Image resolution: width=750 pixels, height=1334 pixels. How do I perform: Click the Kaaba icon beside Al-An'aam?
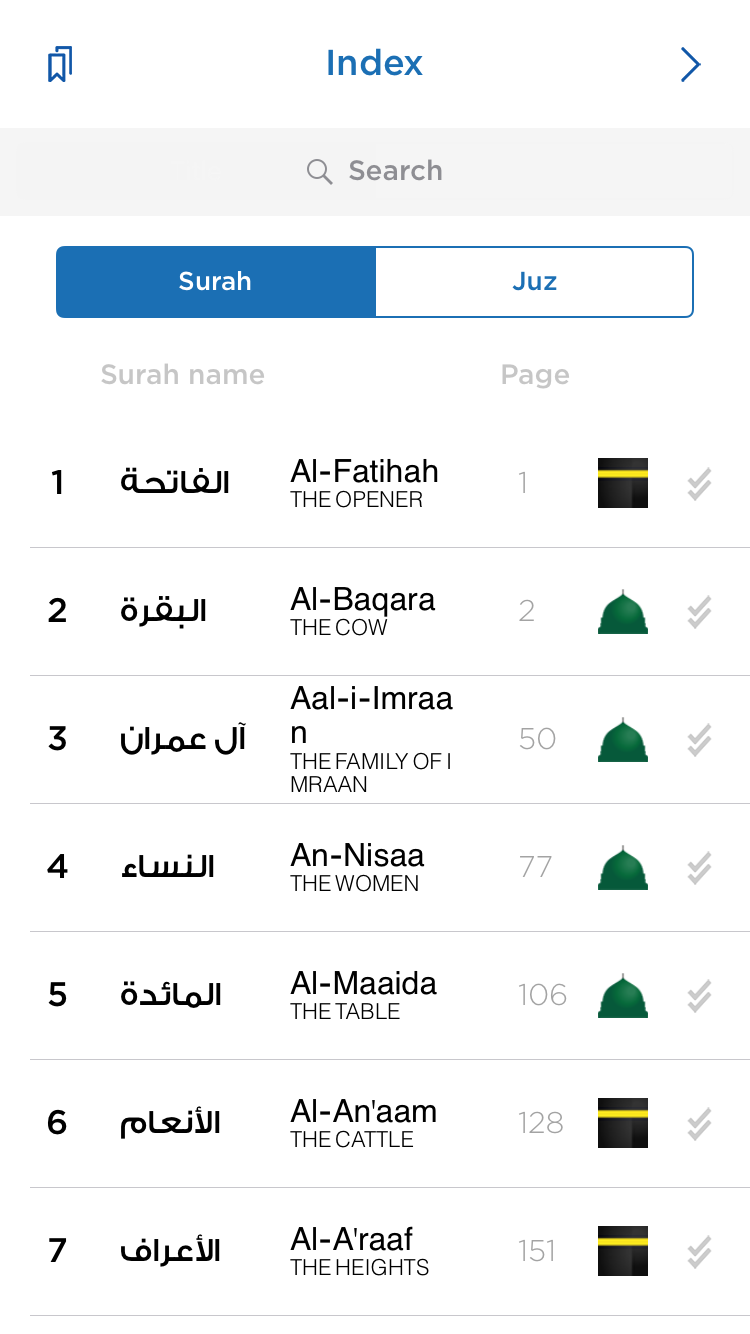622,1123
